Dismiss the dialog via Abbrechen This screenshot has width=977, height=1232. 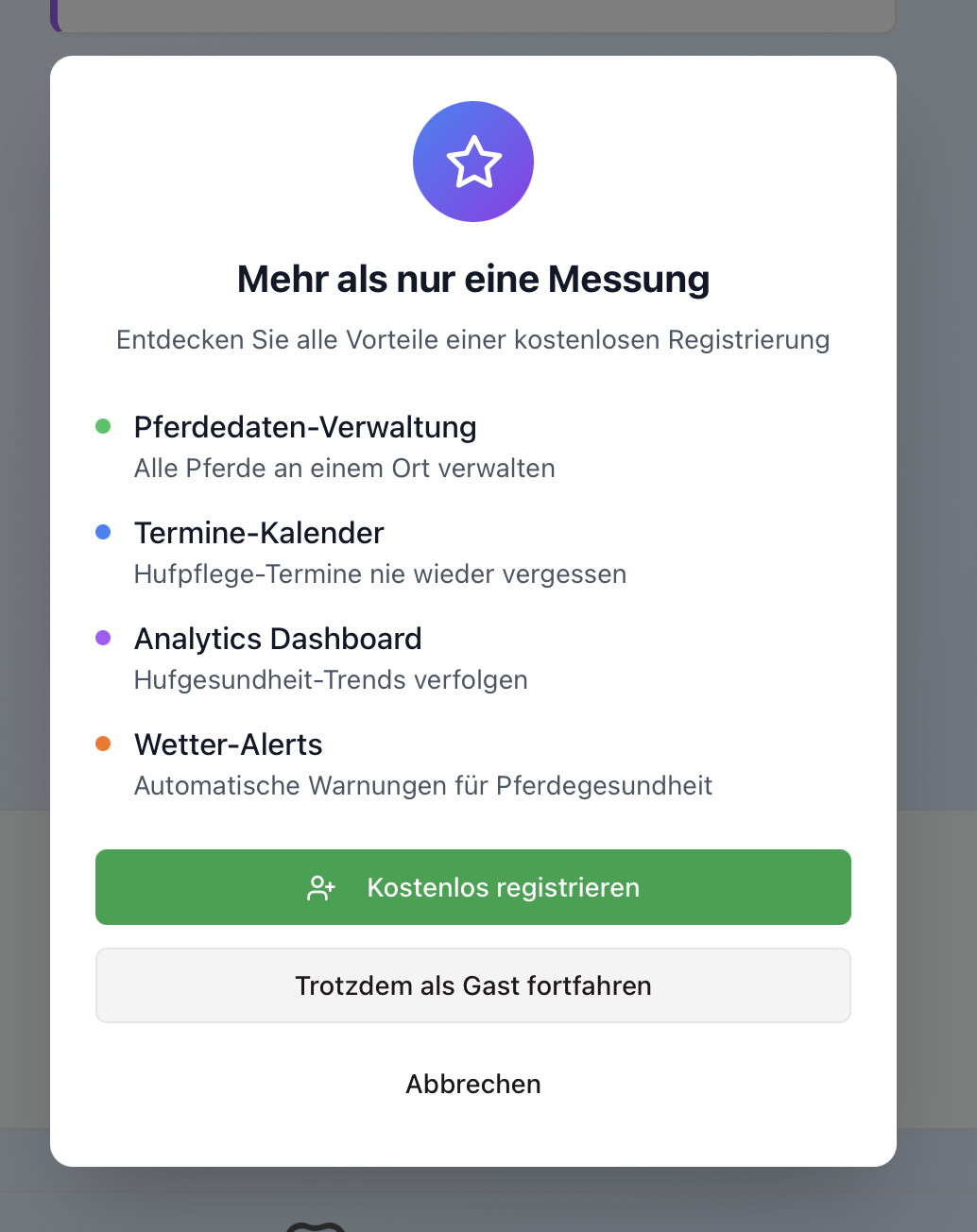472,1084
